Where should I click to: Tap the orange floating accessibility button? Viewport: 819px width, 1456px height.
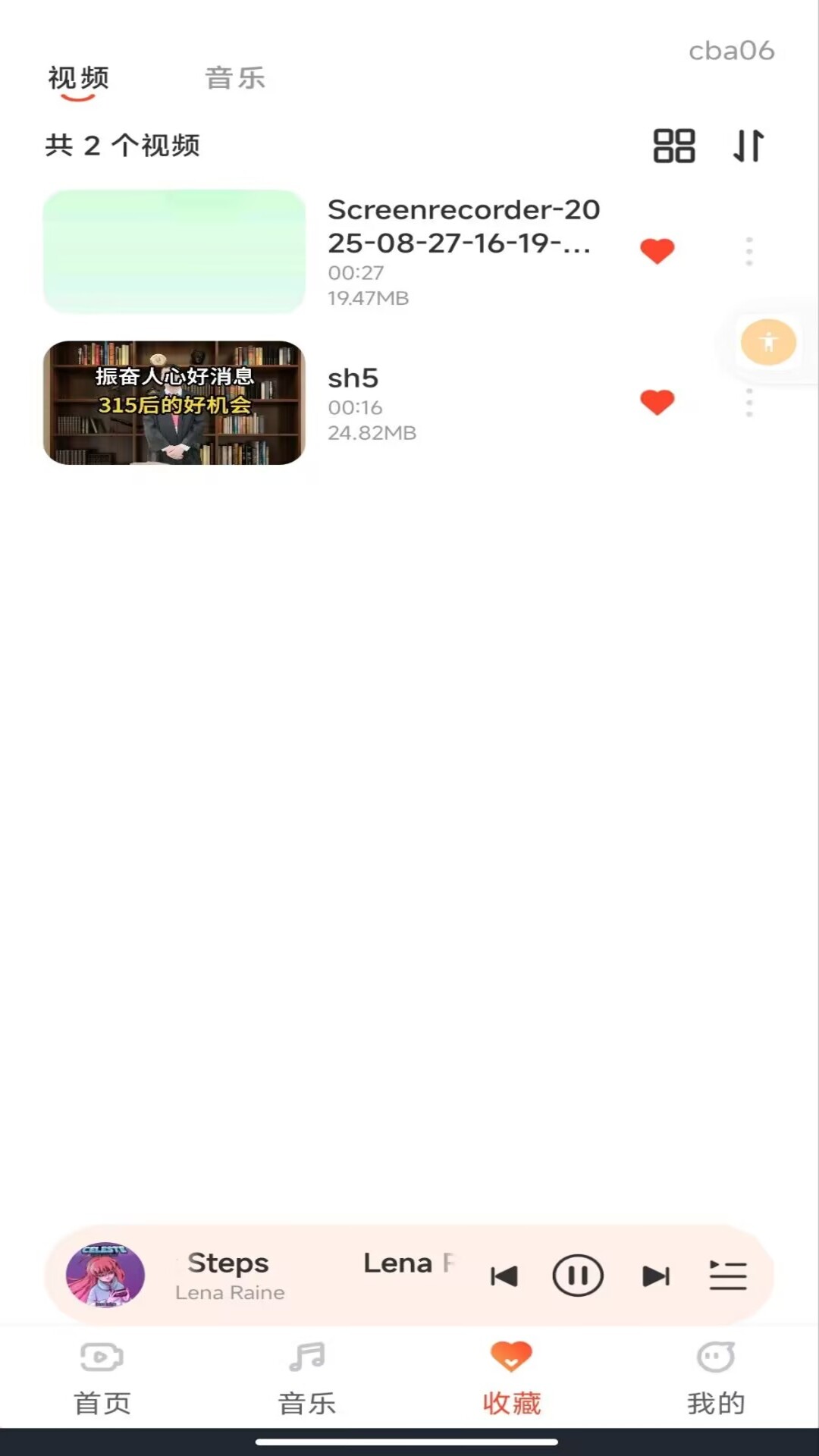768,343
